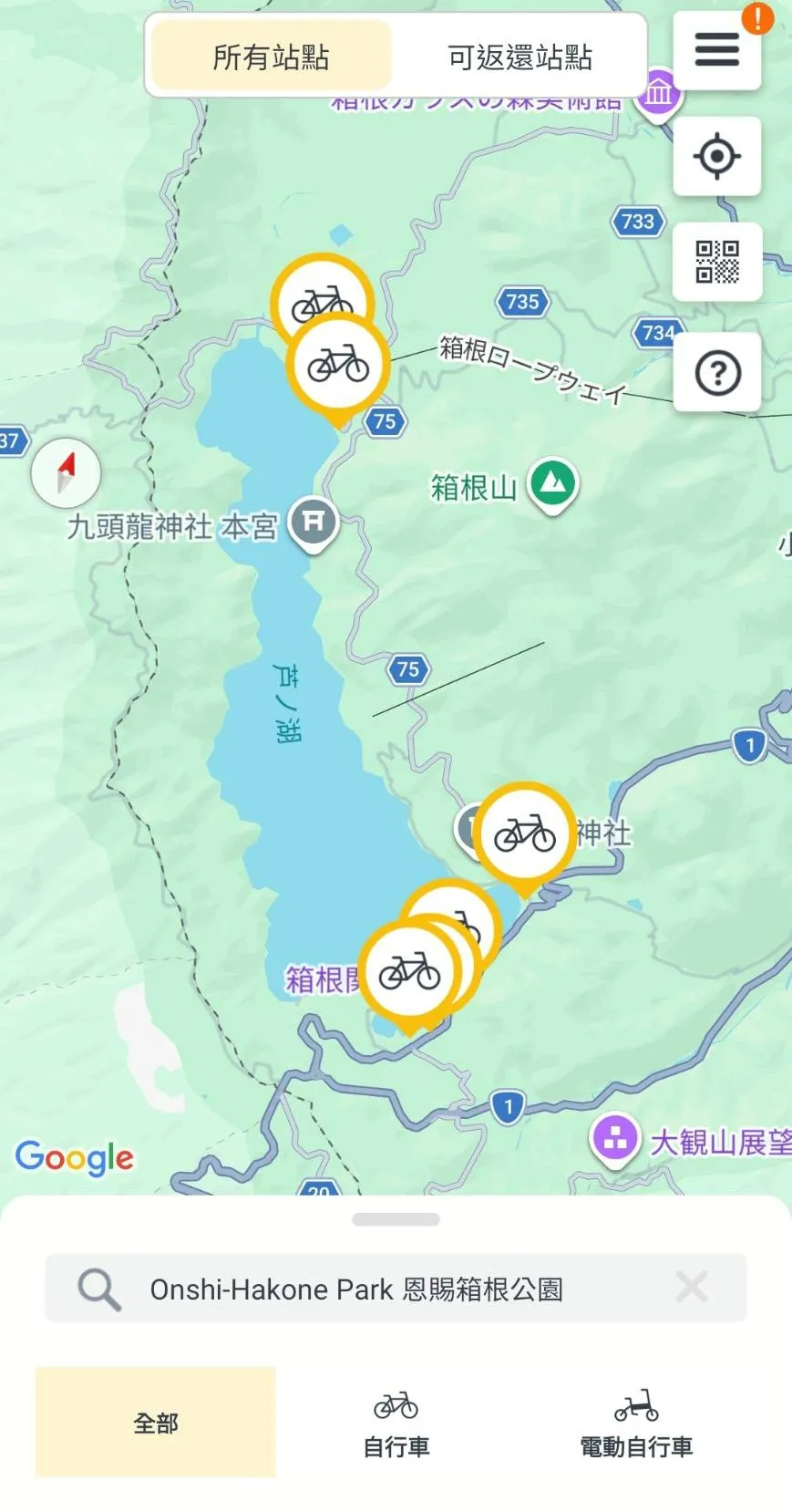Select the bike station marker near 箱根ロープウェイ
The image size is (792, 1512).
coord(338,363)
